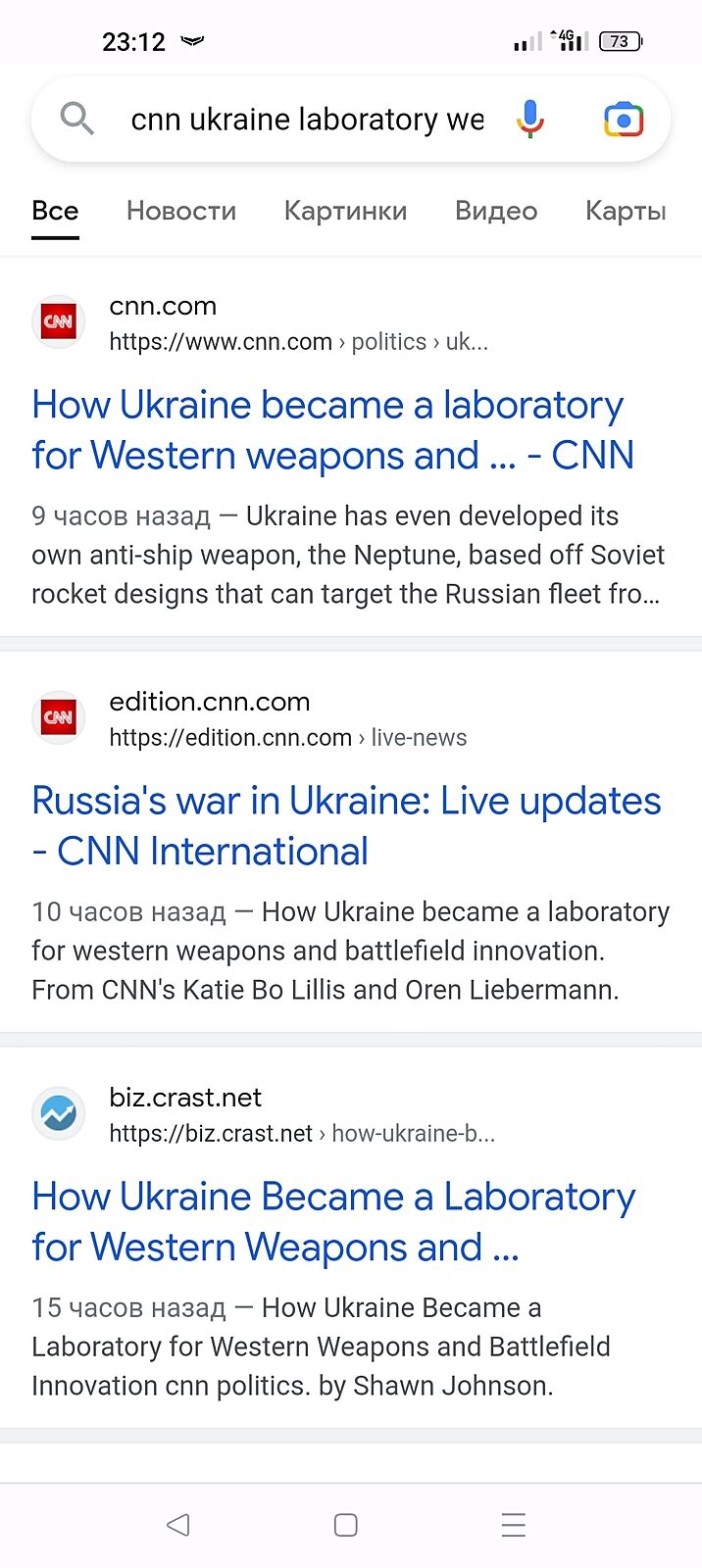Switch to the Видео tab
The image size is (702, 1568).
496,211
